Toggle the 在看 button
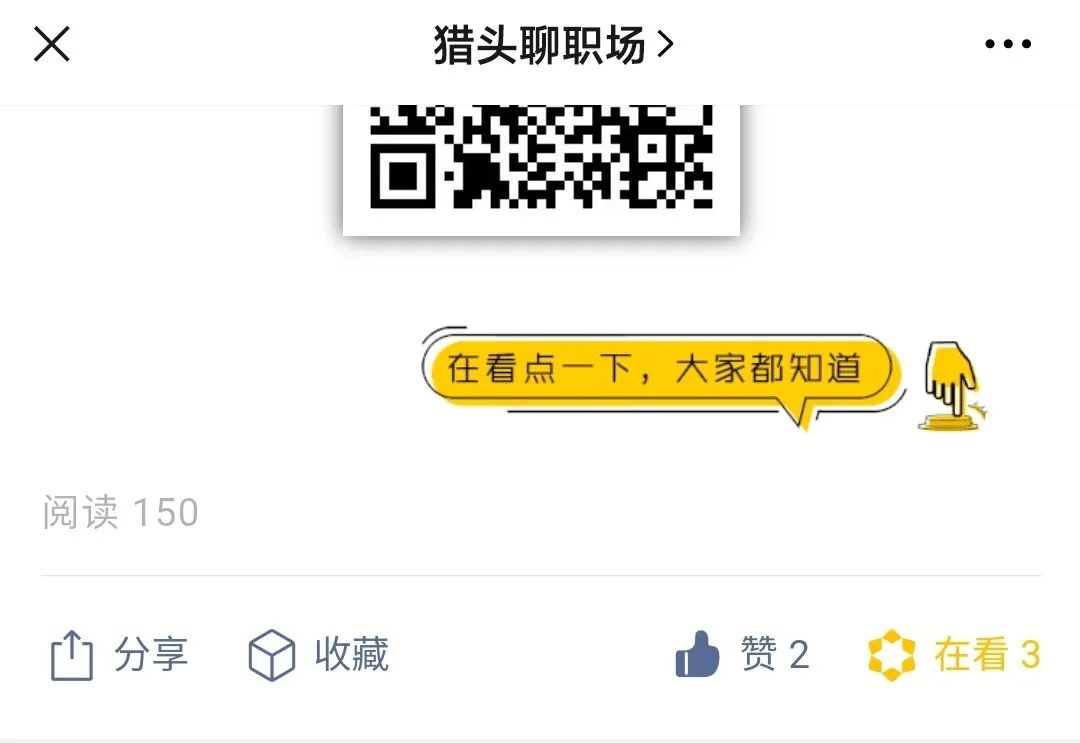 click(953, 656)
